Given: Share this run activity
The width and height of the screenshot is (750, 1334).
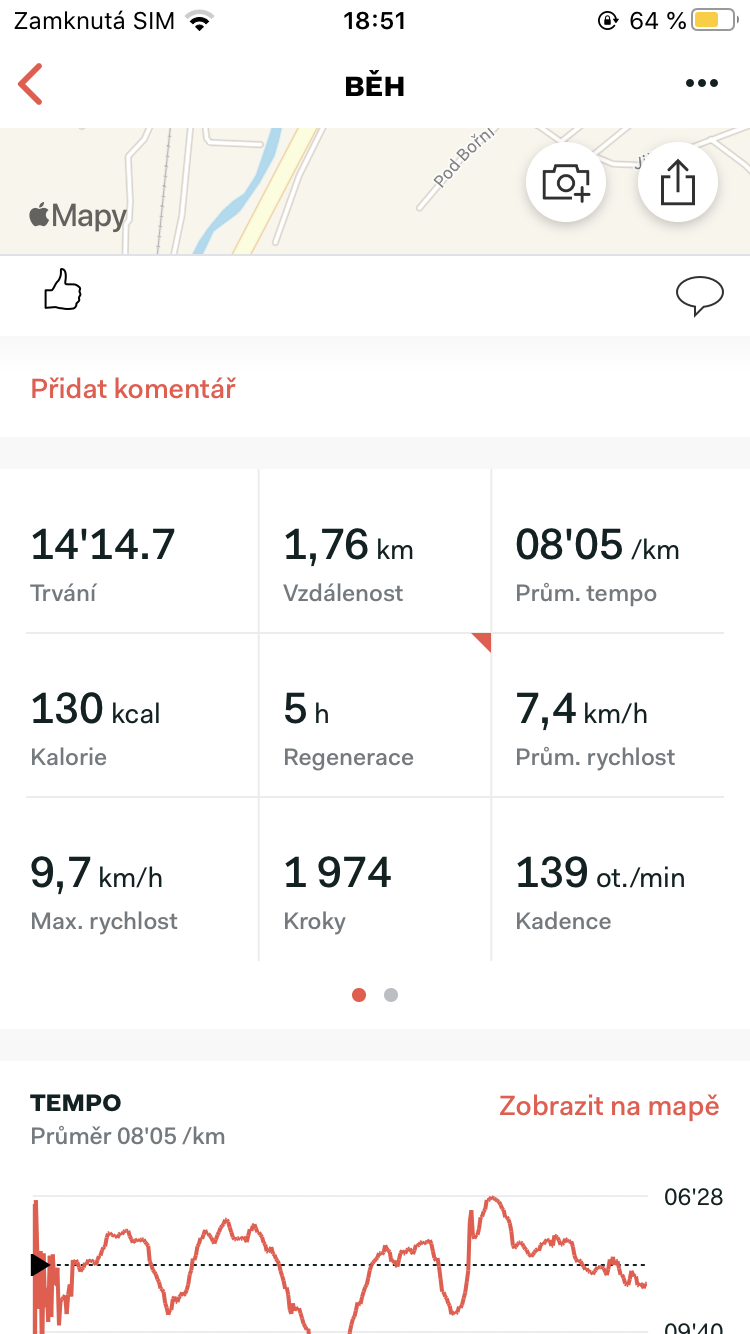Looking at the screenshot, I should (x=678, y=182).
